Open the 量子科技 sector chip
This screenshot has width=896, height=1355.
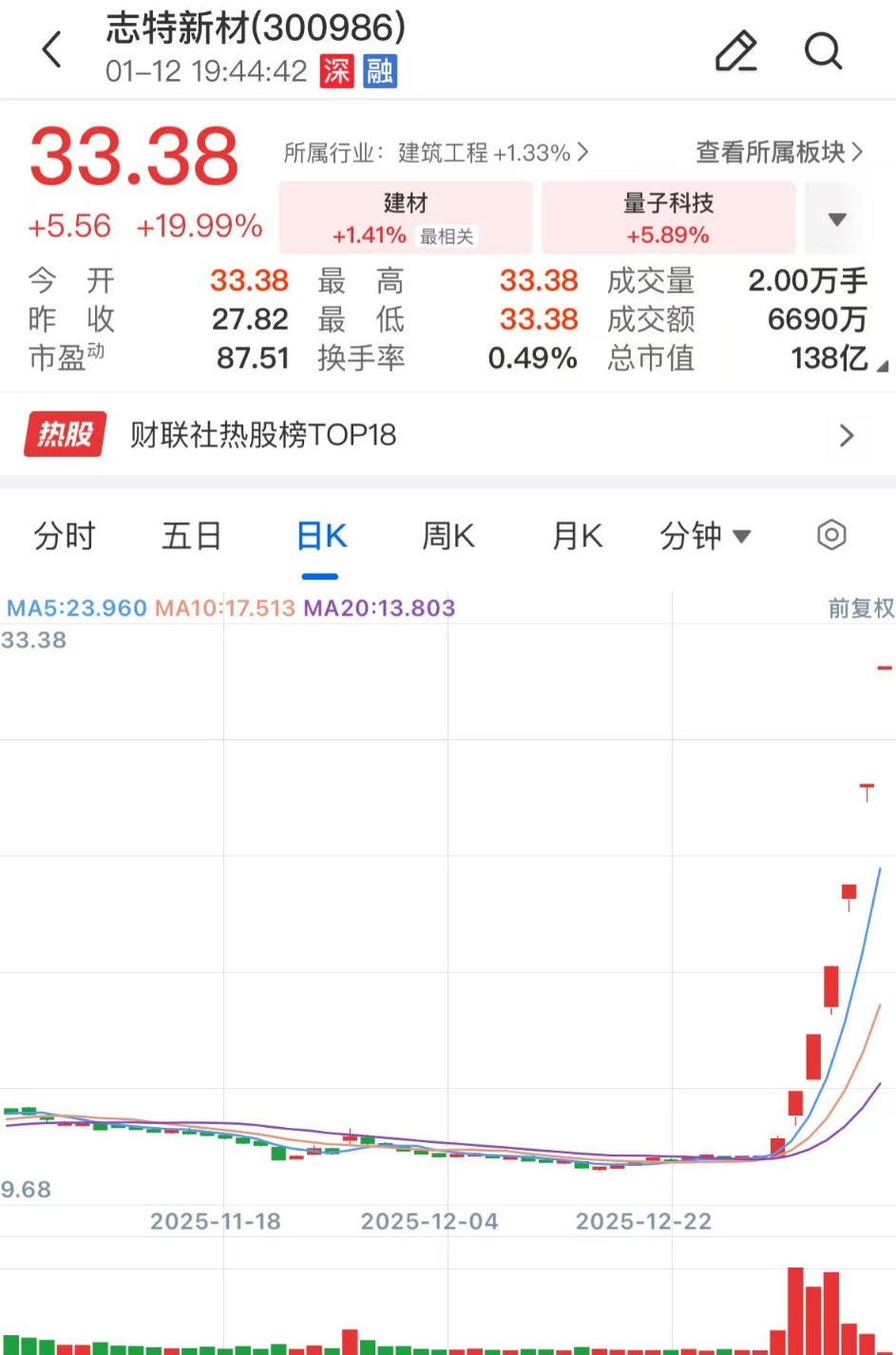pyautogui.click(x=668, y=218)
